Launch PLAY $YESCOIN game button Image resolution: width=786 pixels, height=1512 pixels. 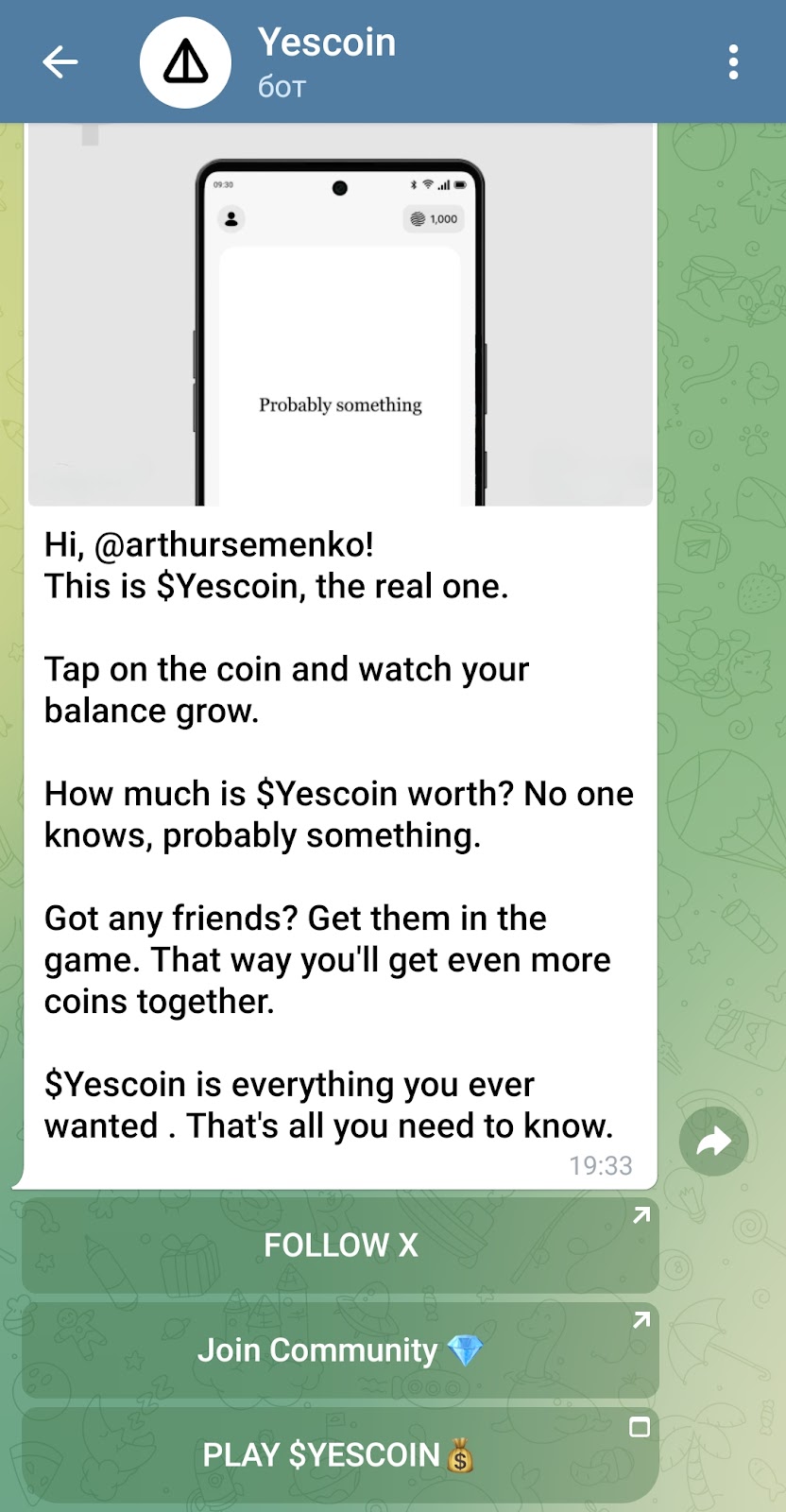coord(340,1454)
